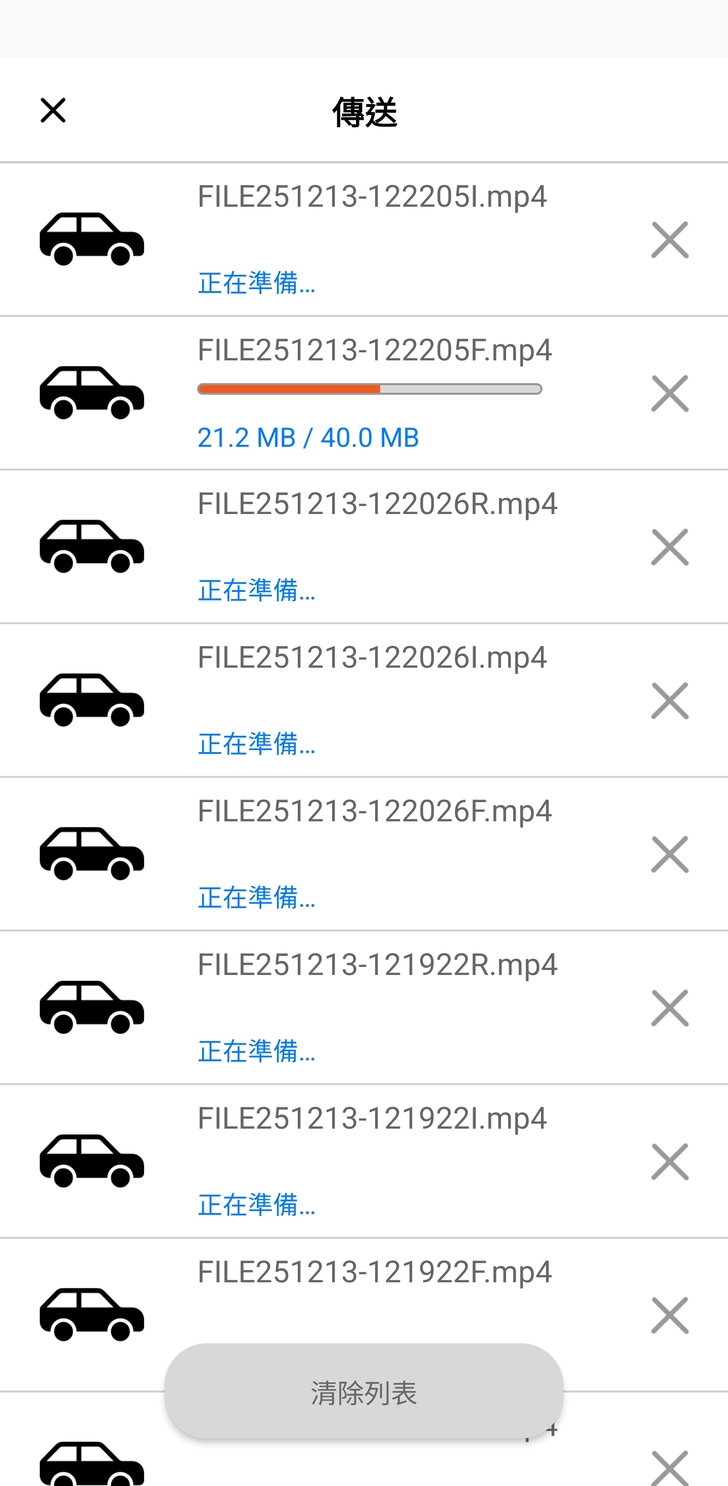Cancel the downloading FILE251213-122205F.mp4 transfer

point(670,394)
